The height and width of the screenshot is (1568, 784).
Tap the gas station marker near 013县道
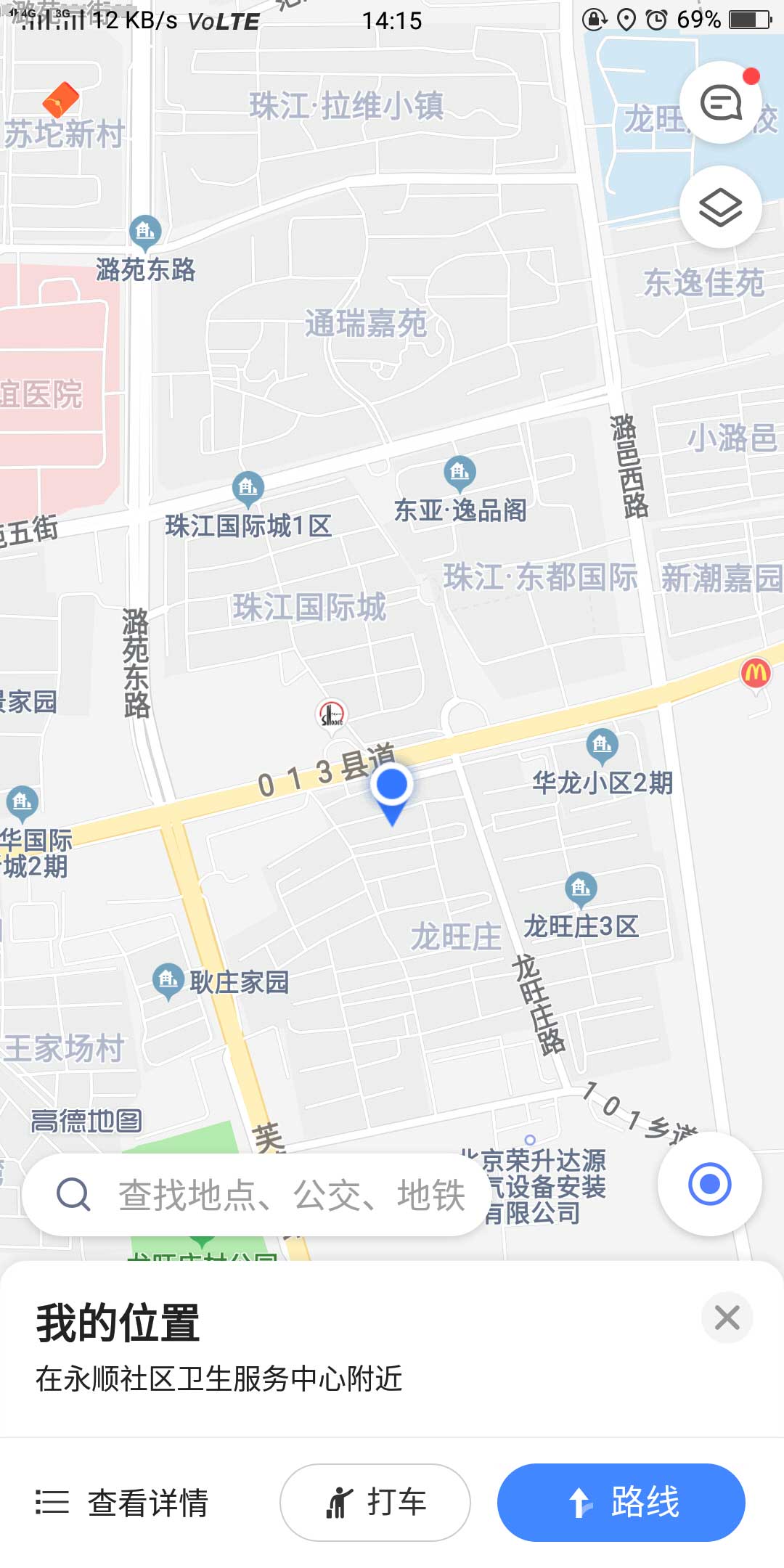tap(332, 715)
